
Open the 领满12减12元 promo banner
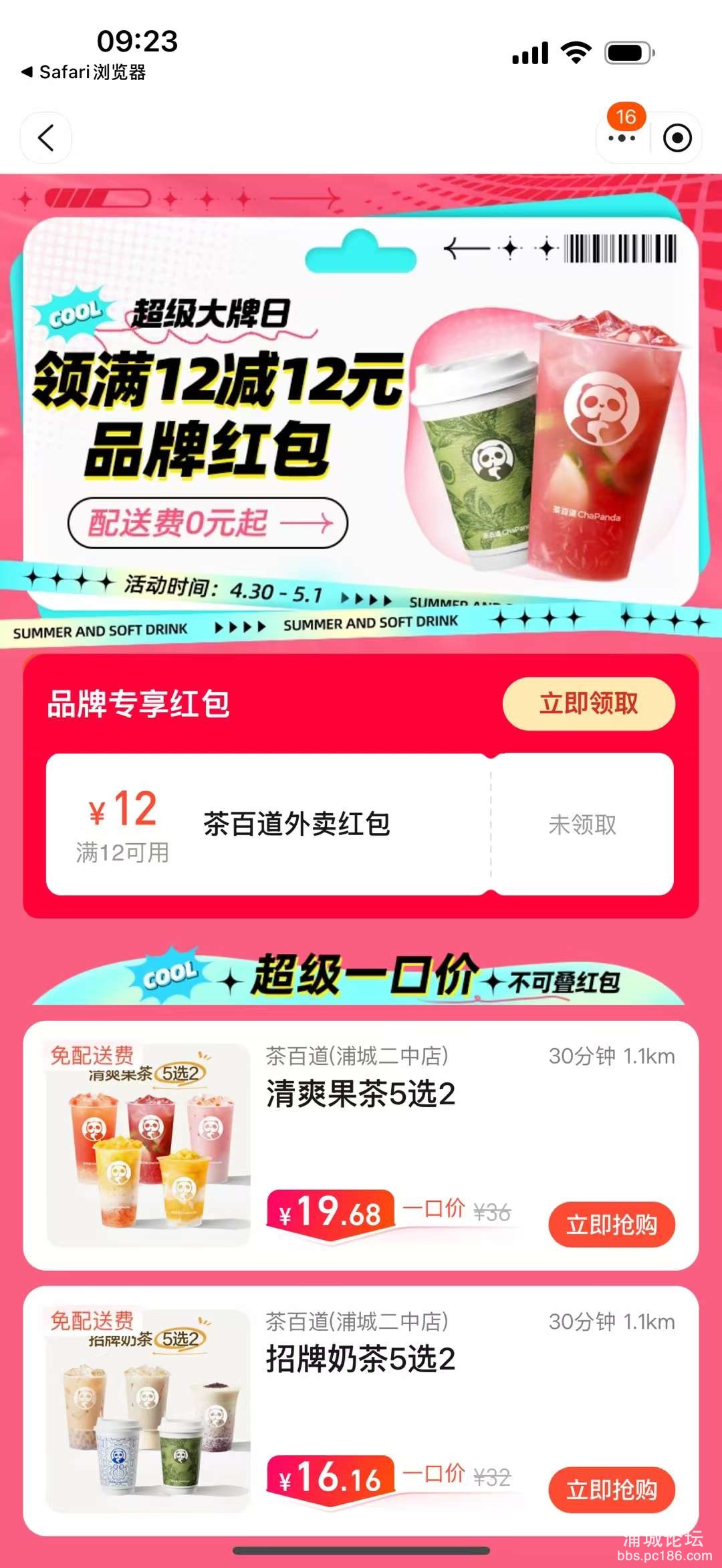(361, 414)
